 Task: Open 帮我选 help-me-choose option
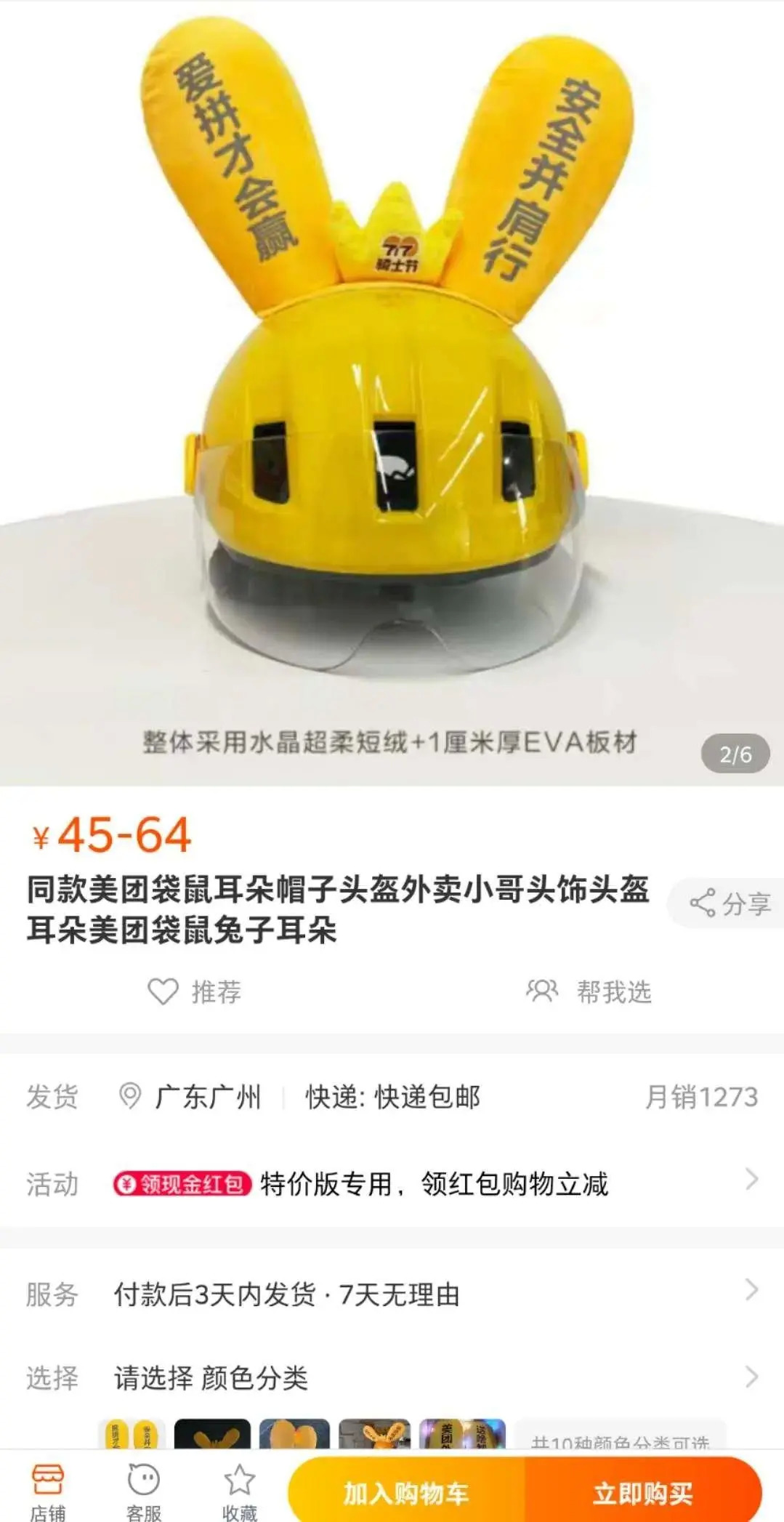pyautogui.click(x=589, y=991)
